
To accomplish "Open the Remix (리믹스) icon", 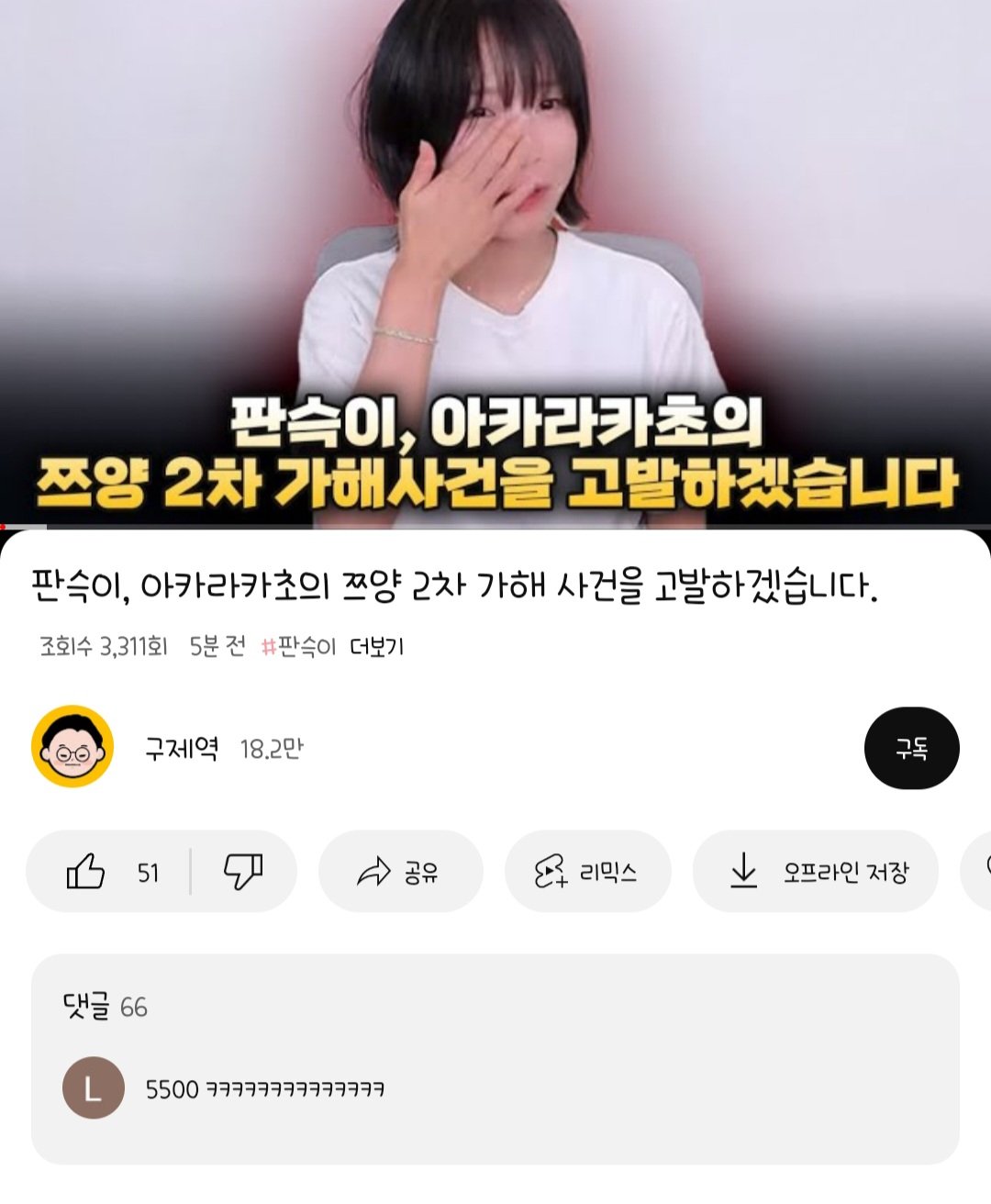I will click(x=551, y=872).
